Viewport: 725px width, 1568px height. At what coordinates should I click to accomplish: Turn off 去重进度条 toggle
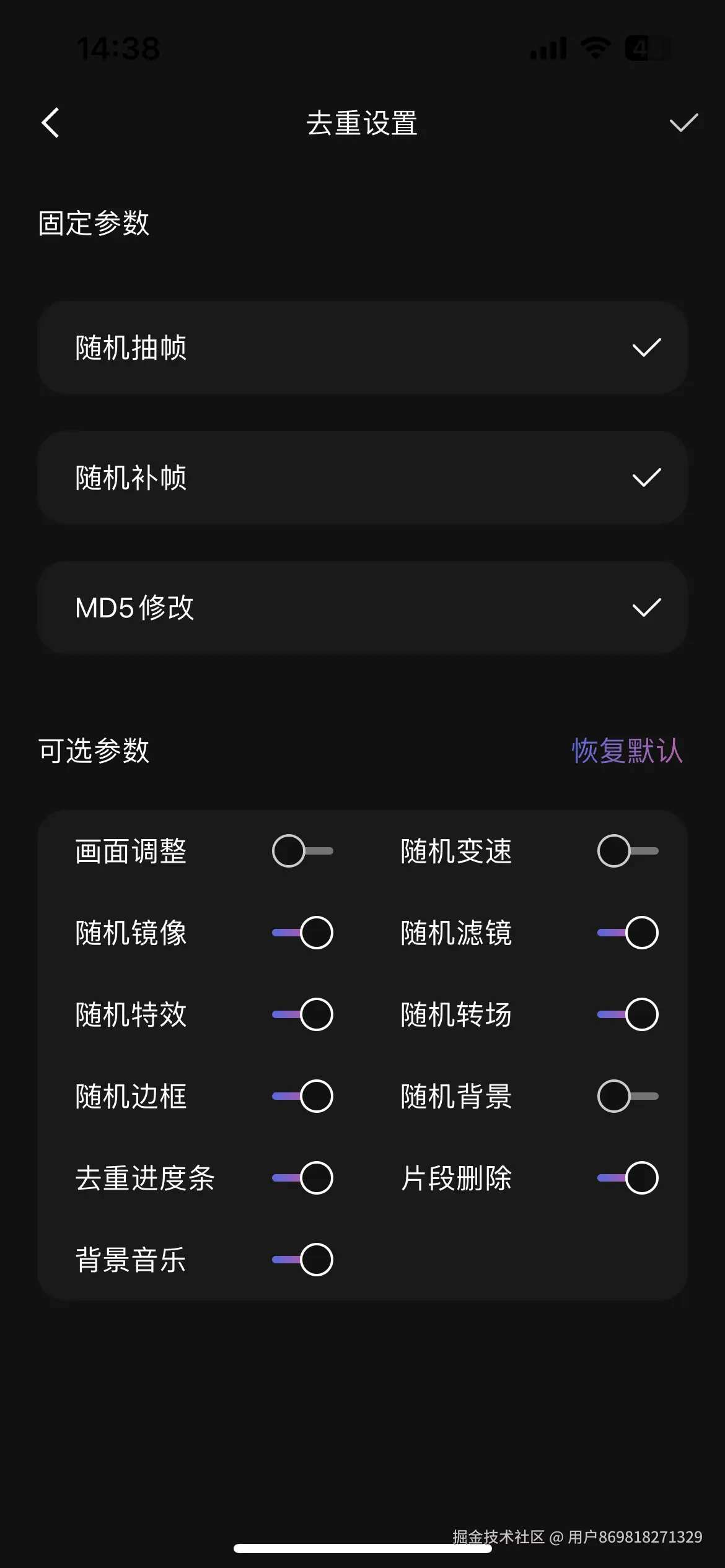[x=302, y=1178]
